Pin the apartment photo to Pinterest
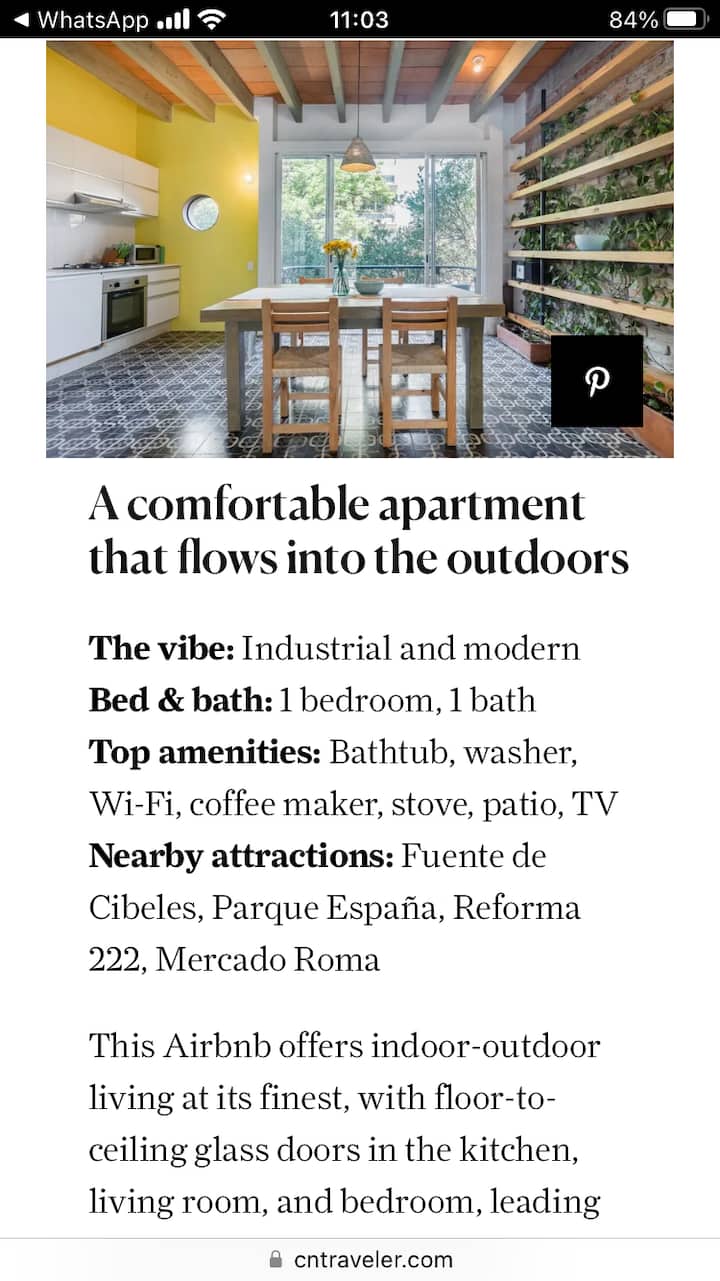Screen dimensions: 720x1281 pos(597,381)
